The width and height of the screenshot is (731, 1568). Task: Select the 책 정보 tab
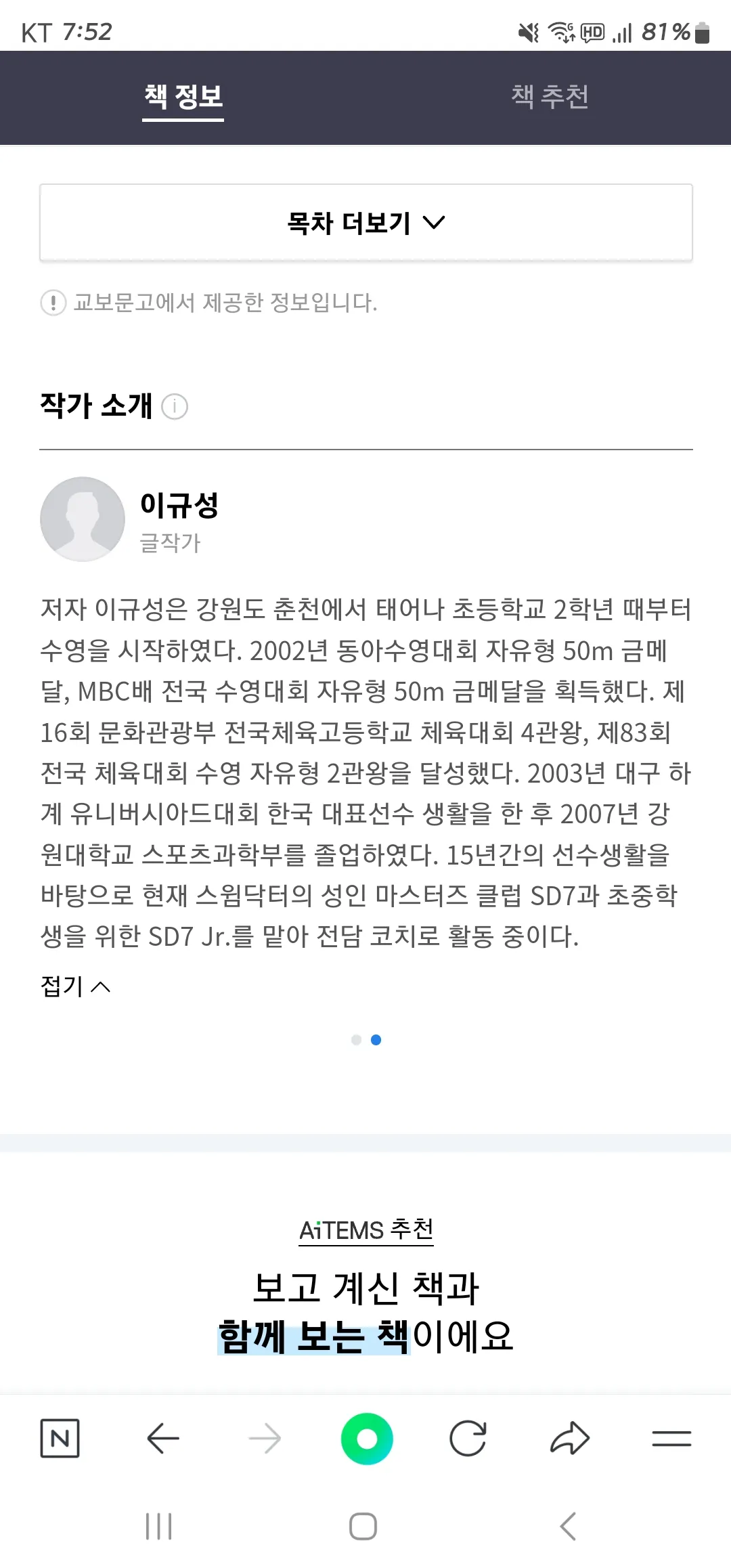coord(183,97)
